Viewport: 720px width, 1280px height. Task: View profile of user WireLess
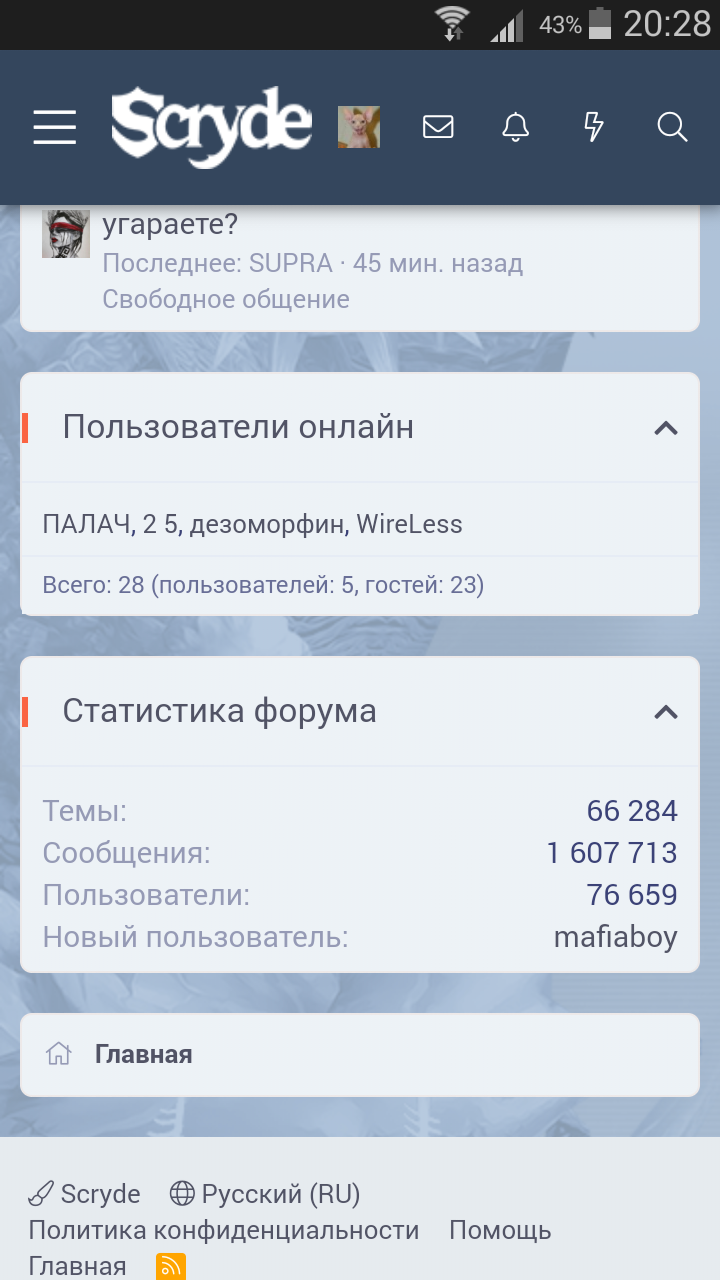coord(409,524)
